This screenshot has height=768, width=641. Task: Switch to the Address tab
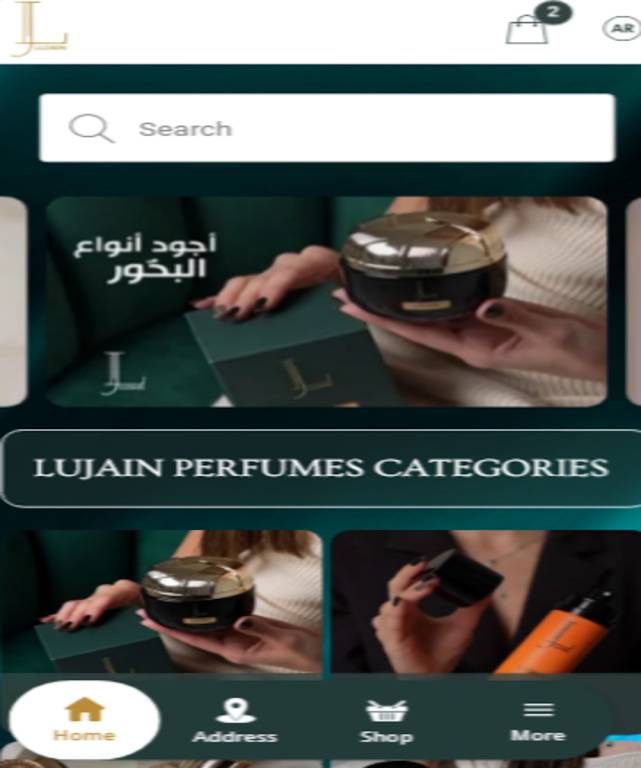coord(235,720)
